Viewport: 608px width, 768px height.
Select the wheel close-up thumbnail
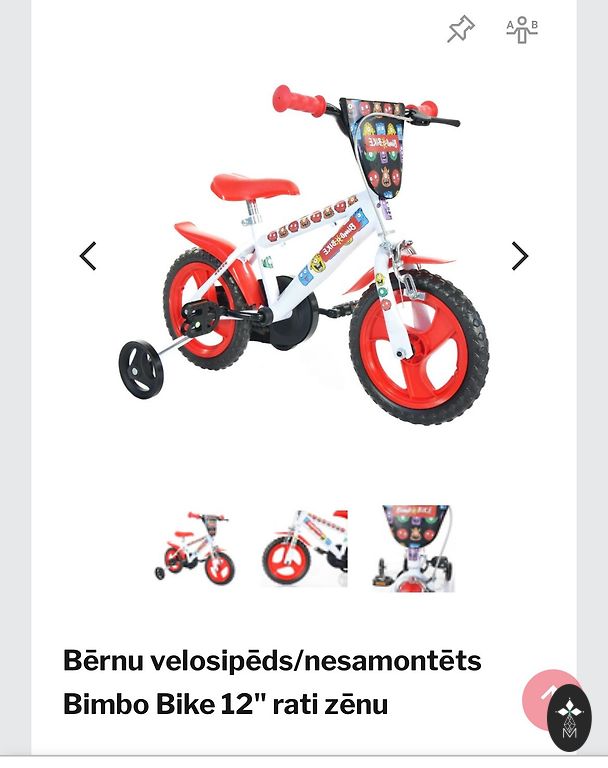pyautogui.click(x=304, y=549)
